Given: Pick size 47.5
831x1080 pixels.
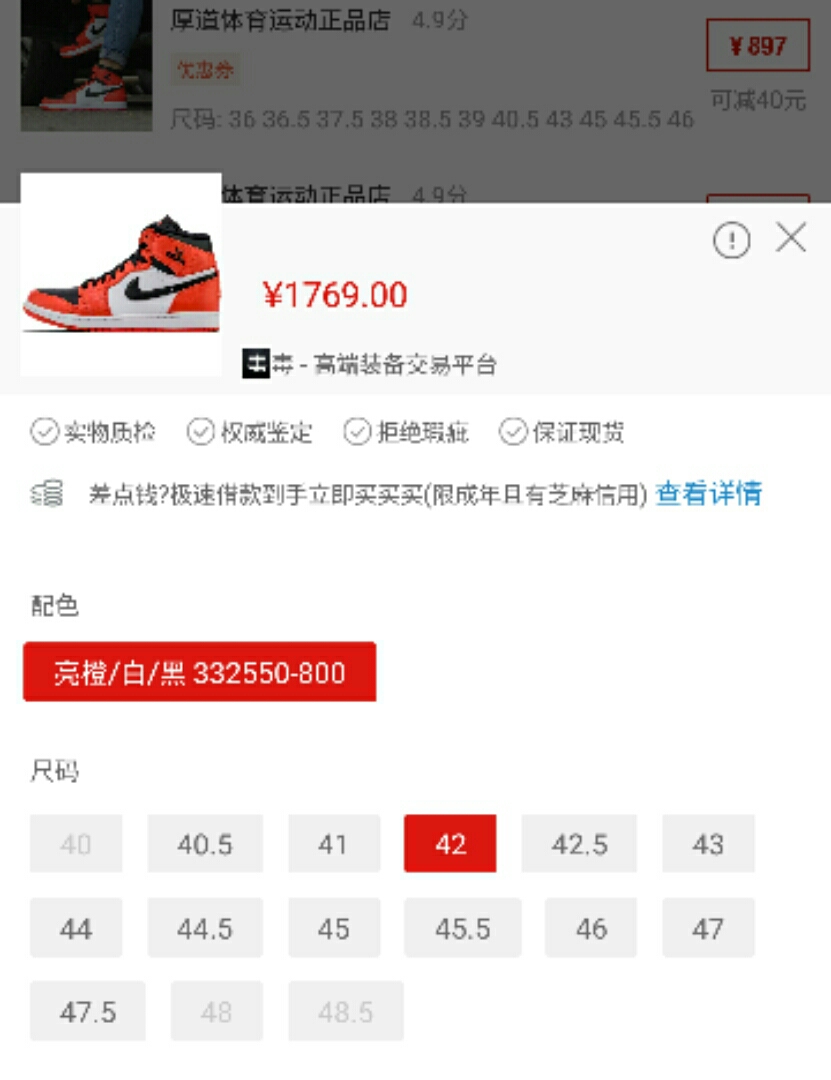Looking at the screenshot, I should click(88, 1011).
